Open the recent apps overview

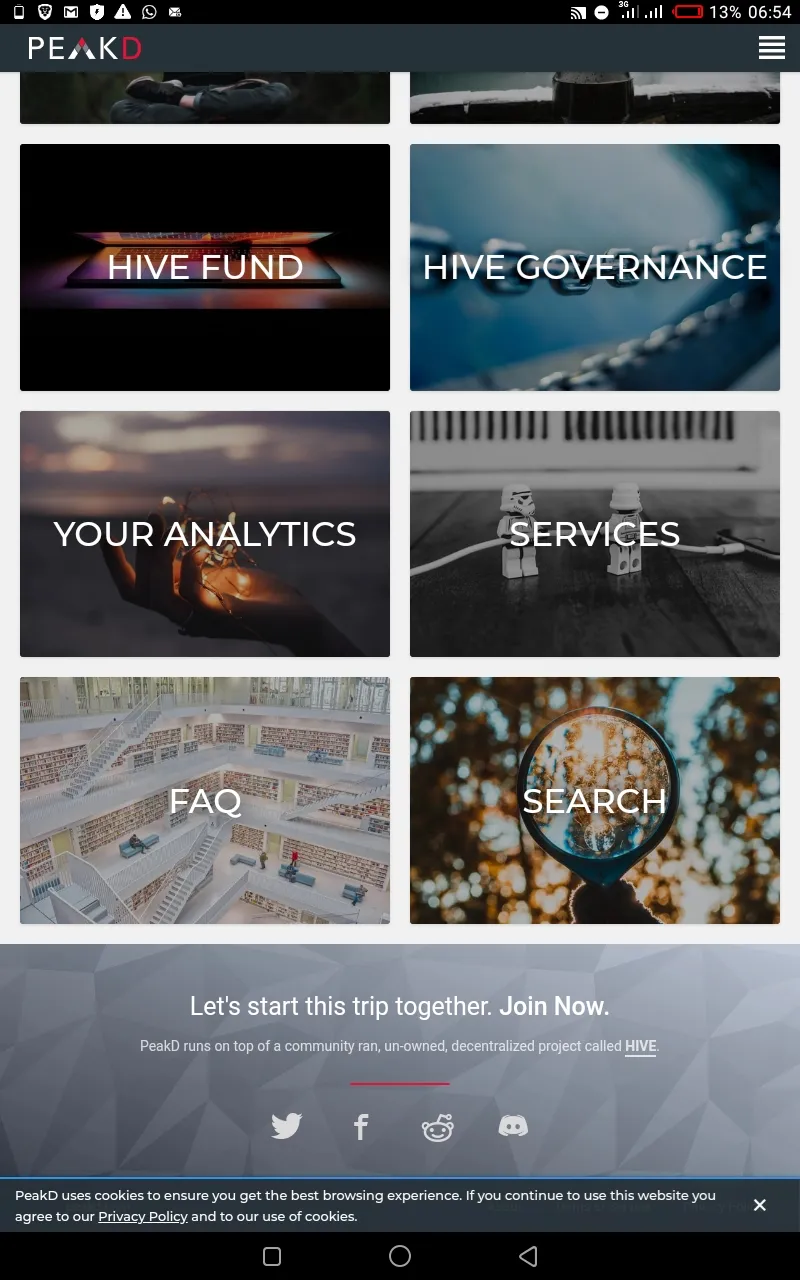click(x=272, y=1256)
